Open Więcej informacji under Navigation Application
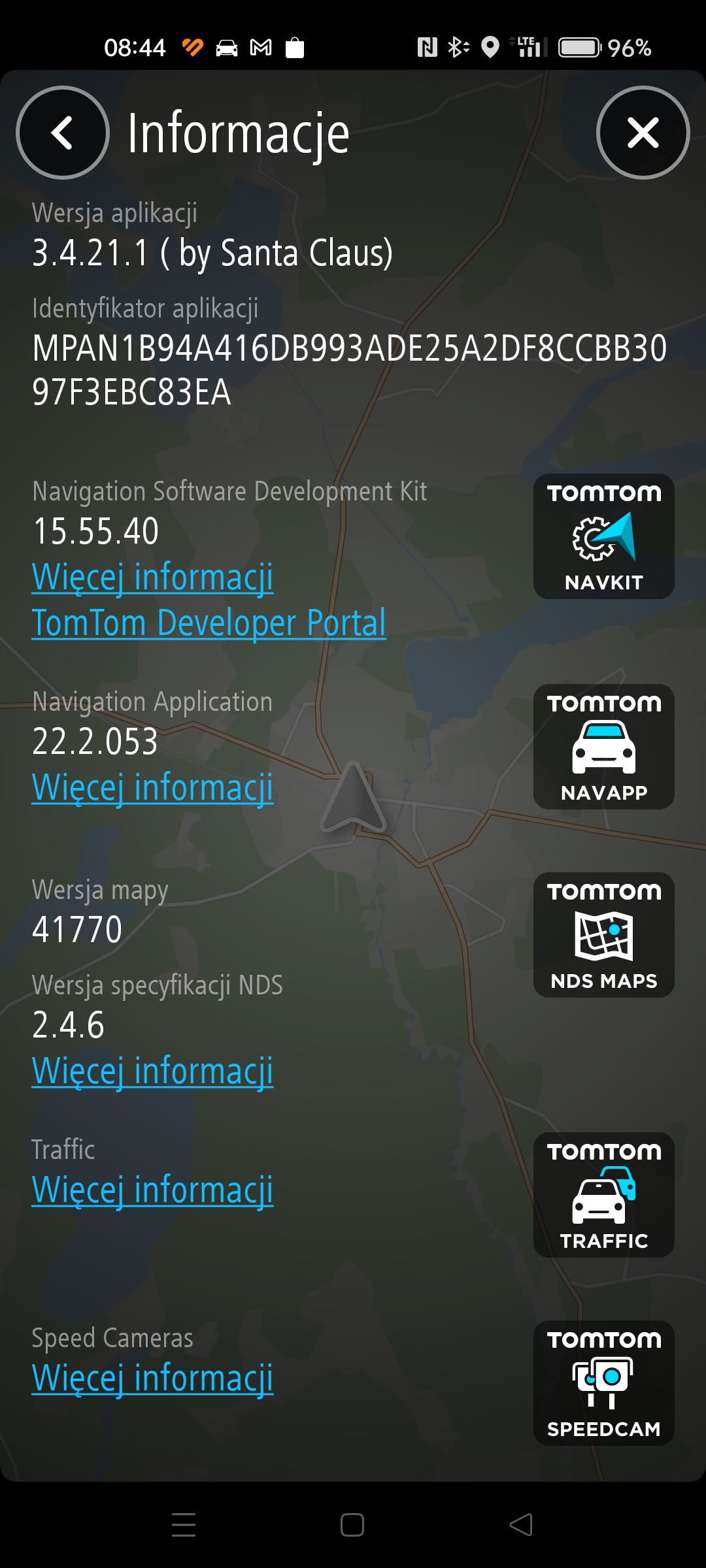Viewport: 706px width, 1568px height. coord(152,788)
